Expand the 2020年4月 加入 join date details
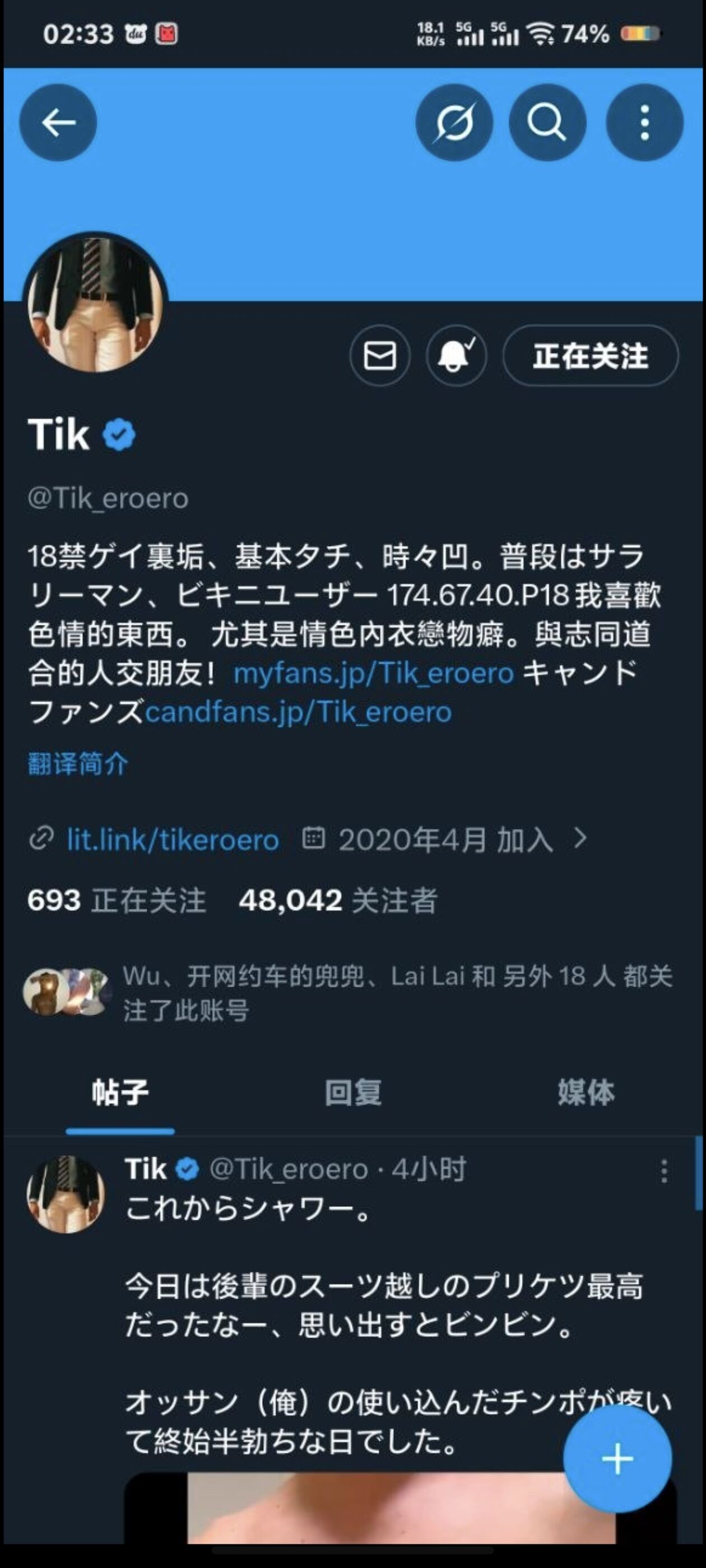 pyautogui.click(x=446, y=840)
